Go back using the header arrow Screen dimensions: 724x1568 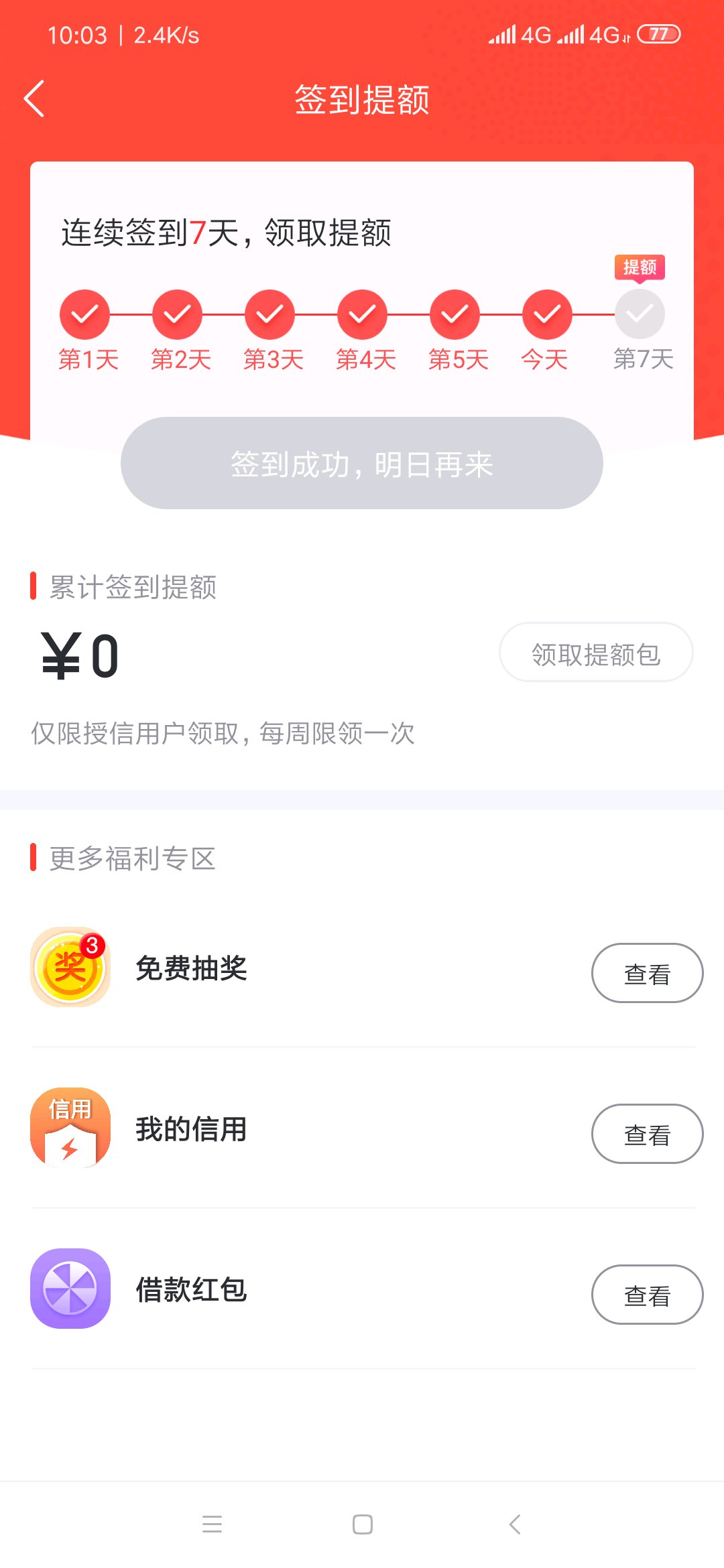[35, 99]
